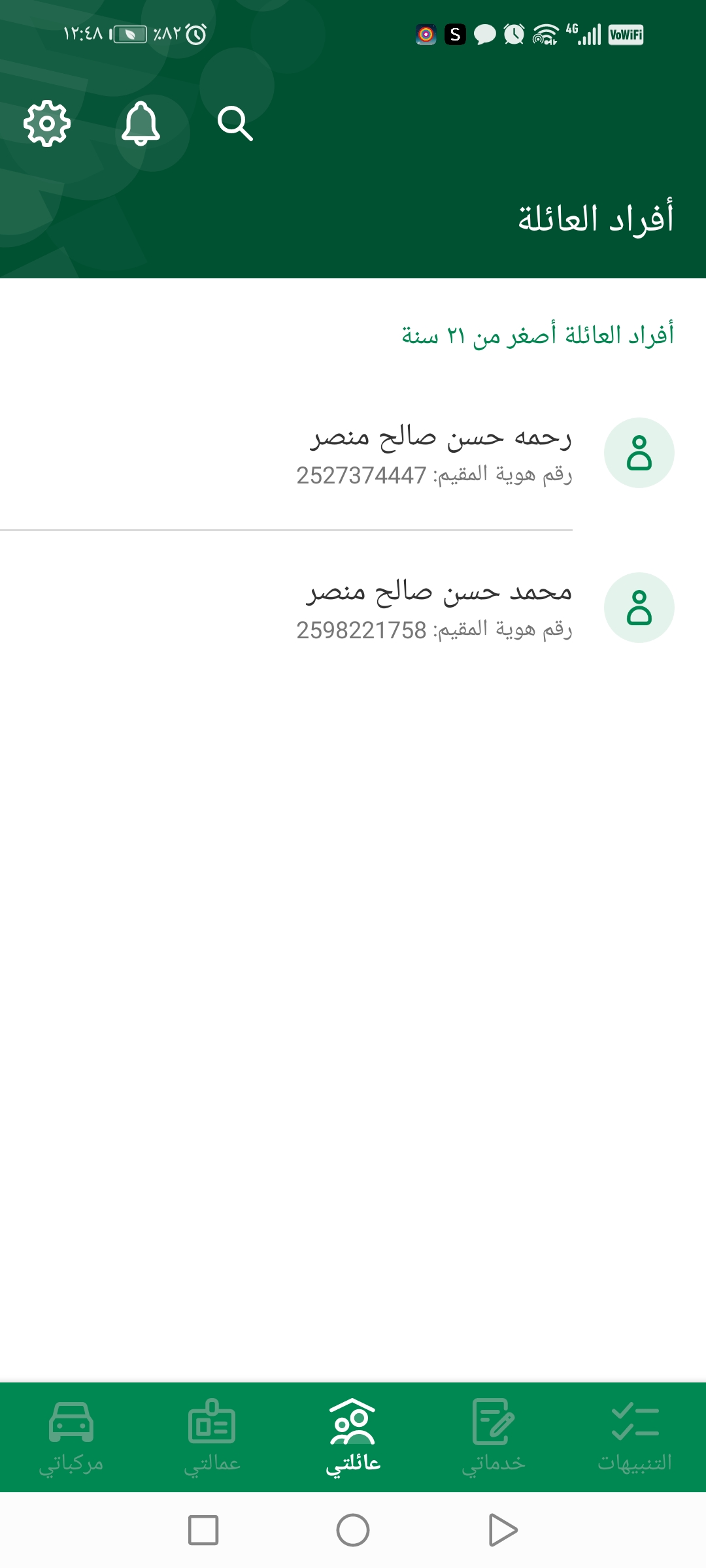Screen dimensions: 706x1568
Task: Select the عائلتي tab
Action: (353, 1437)
